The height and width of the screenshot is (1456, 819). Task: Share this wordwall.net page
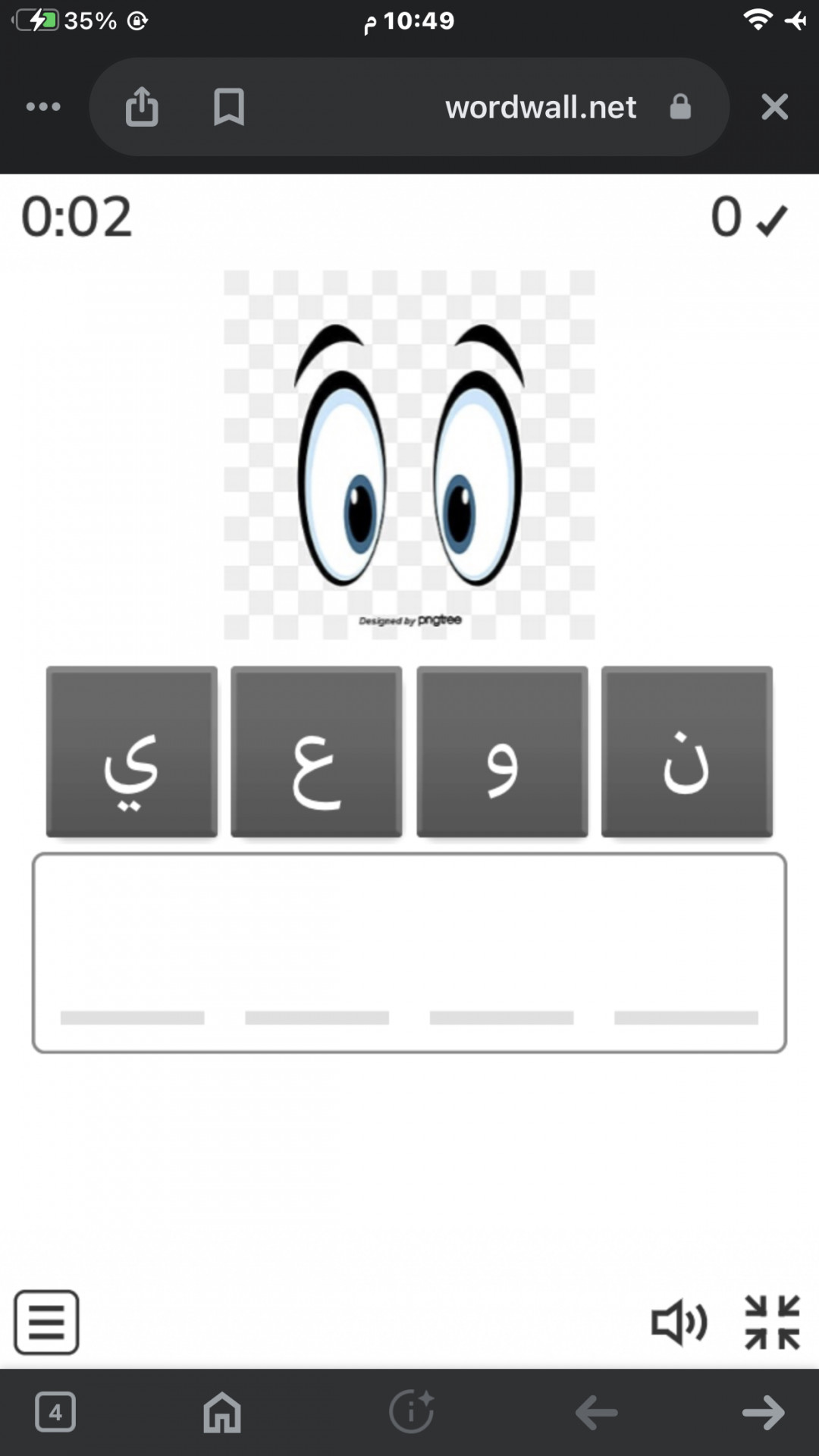click(142, 107)
